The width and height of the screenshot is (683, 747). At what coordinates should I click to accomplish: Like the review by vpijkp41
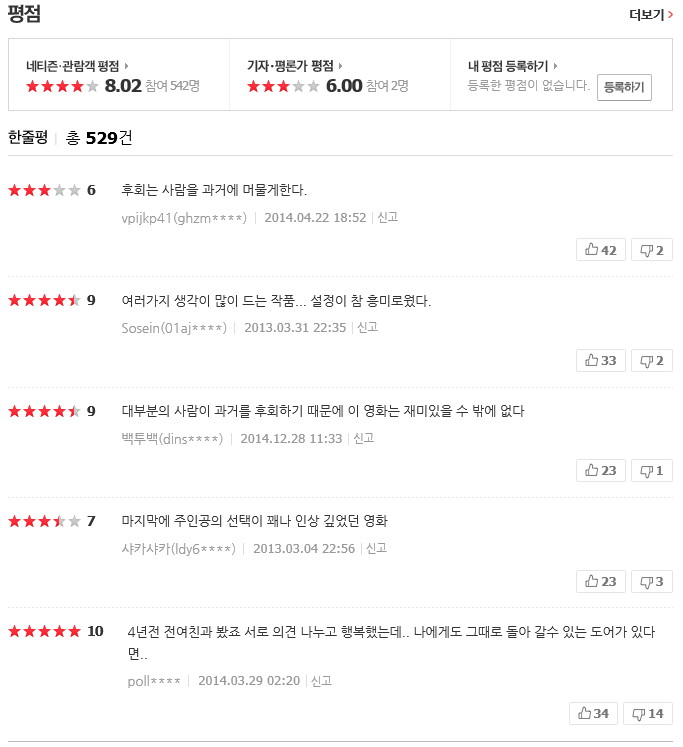(x=601, y=250)
